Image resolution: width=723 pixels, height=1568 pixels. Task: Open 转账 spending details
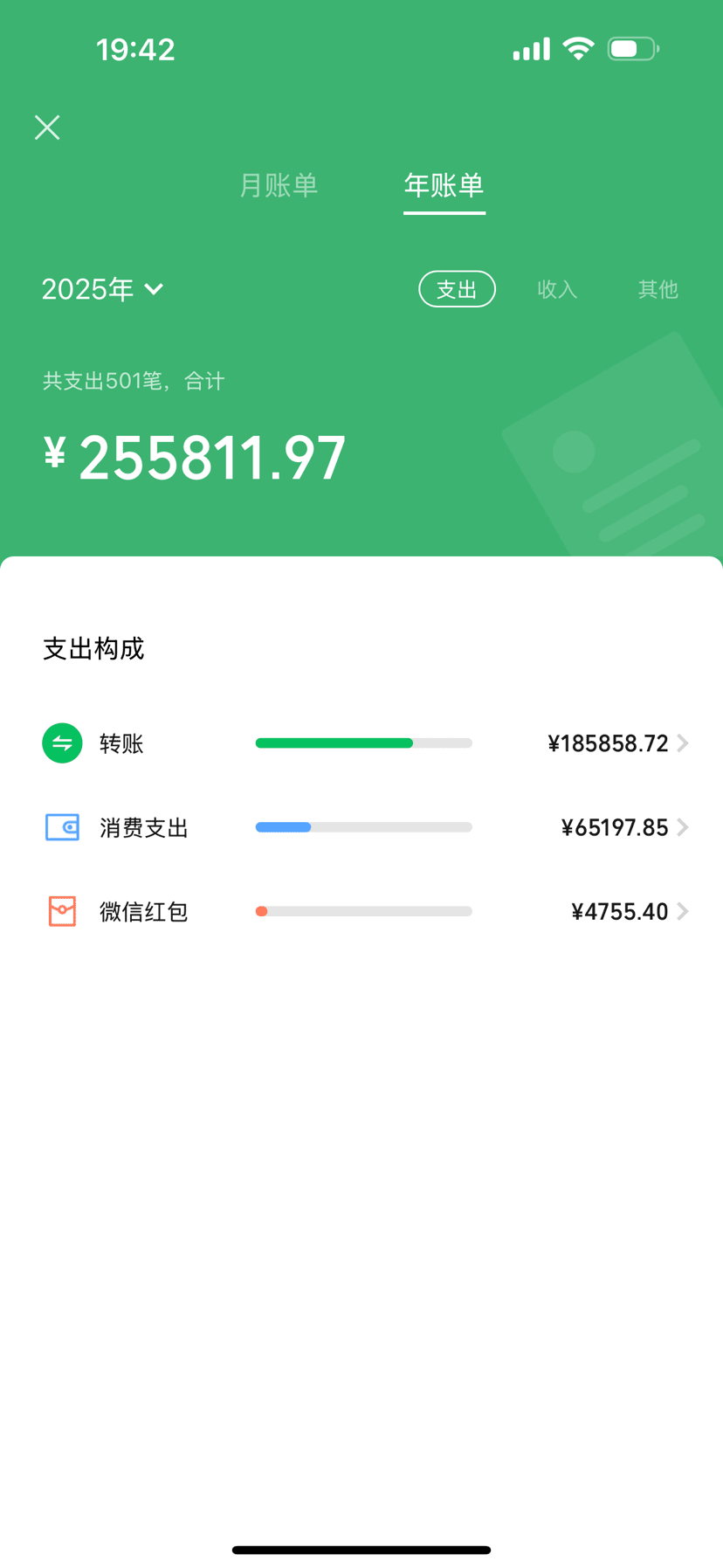pos(363,743)
